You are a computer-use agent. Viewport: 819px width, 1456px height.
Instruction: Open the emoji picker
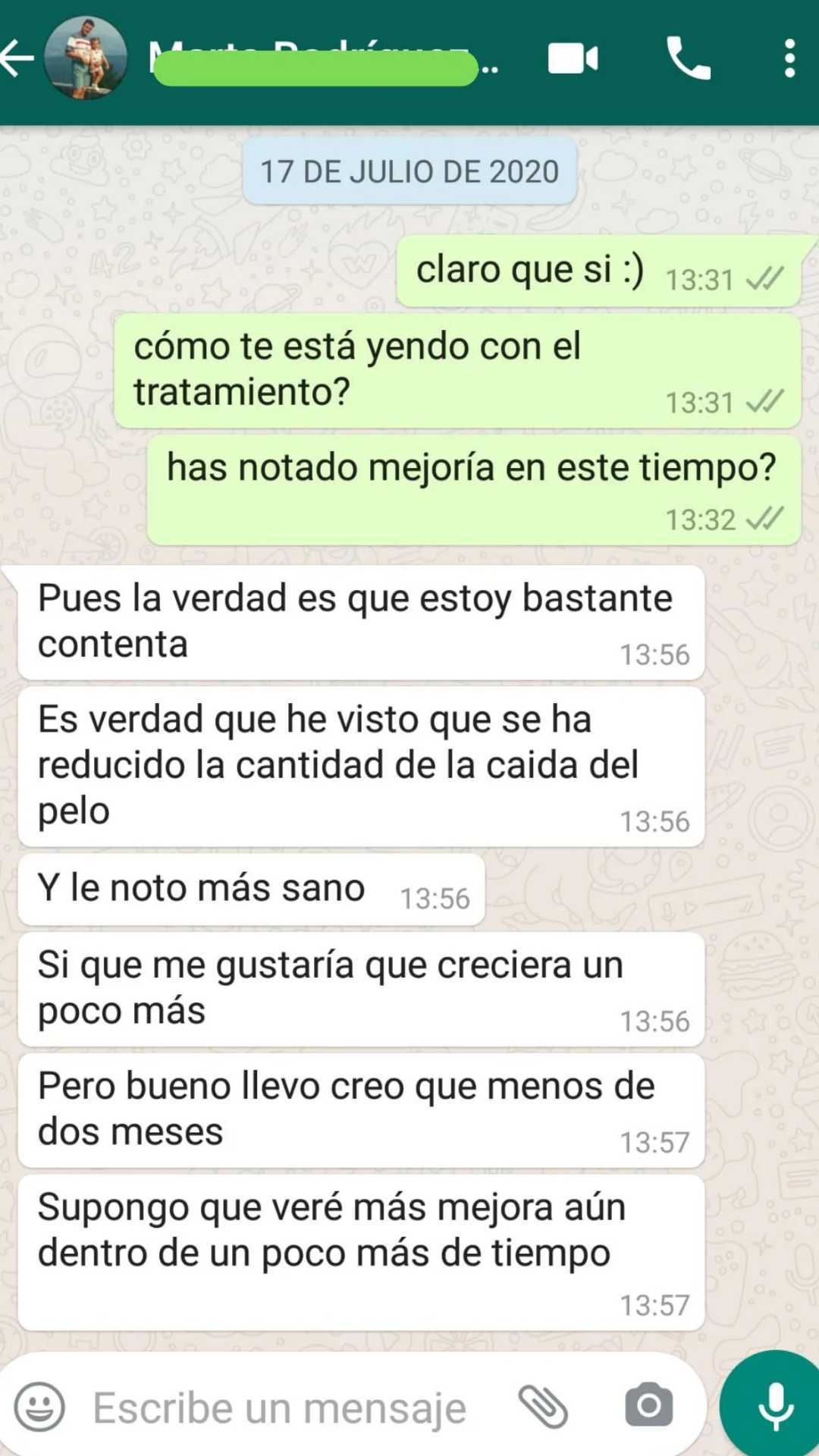(x=39, y=1407)
